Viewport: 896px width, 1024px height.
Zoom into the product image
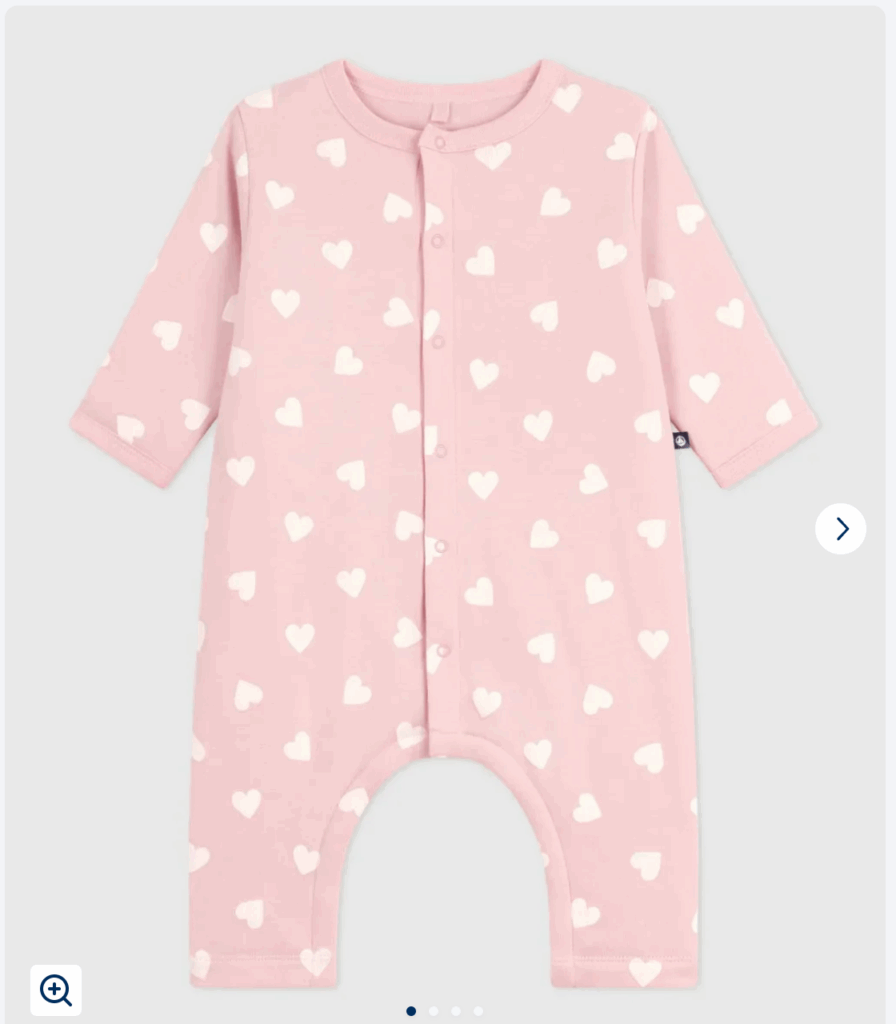click(56, 990)
